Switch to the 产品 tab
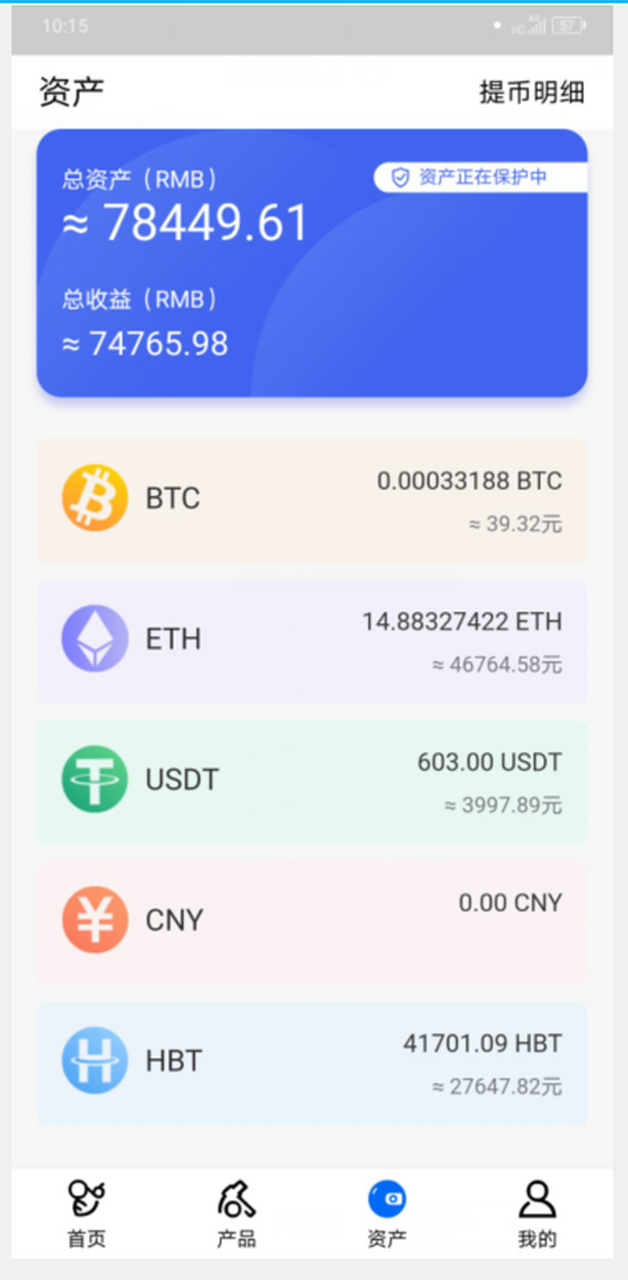The image size is (628, 1280). (237, 1213)
